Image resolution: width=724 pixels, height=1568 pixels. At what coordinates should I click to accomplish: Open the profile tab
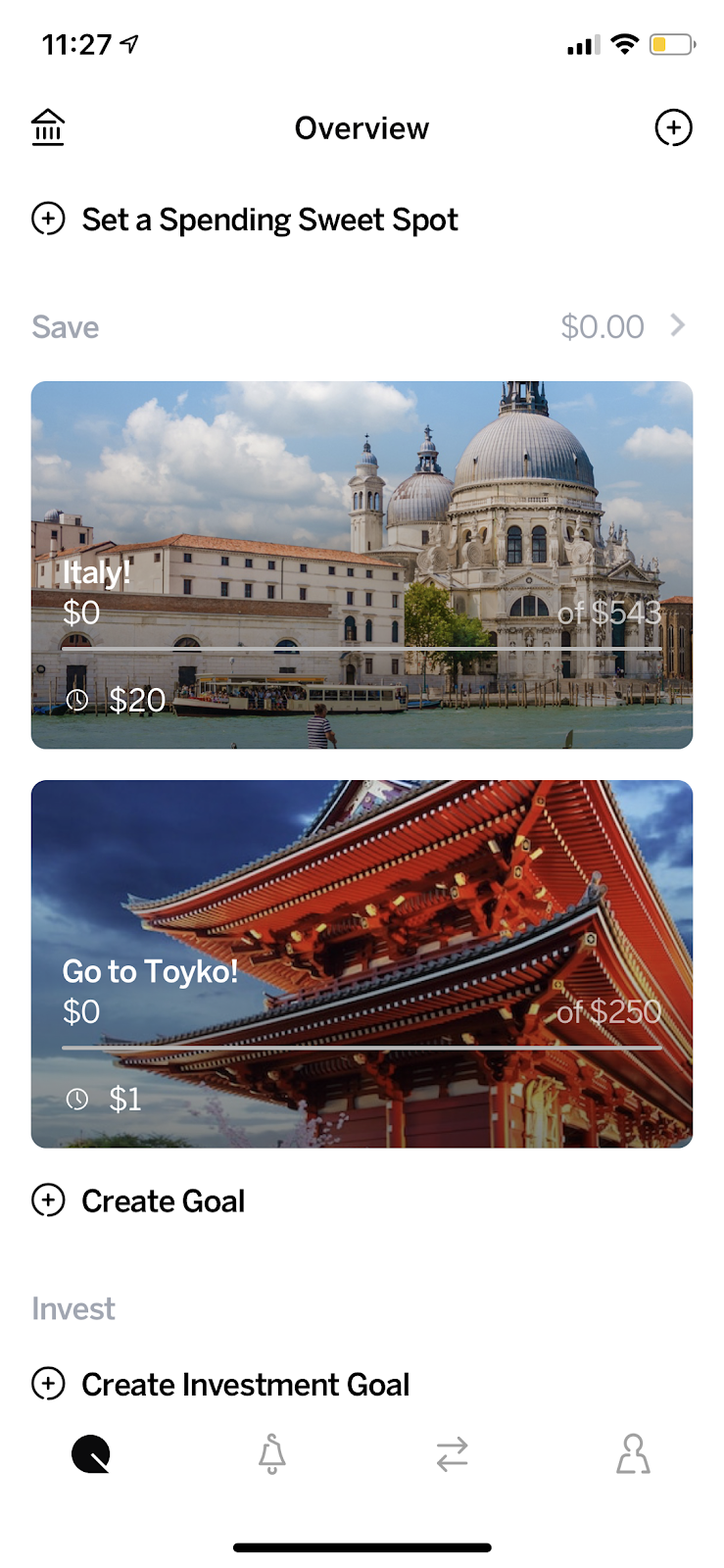pyautogui.click(x=633, y=1454)
